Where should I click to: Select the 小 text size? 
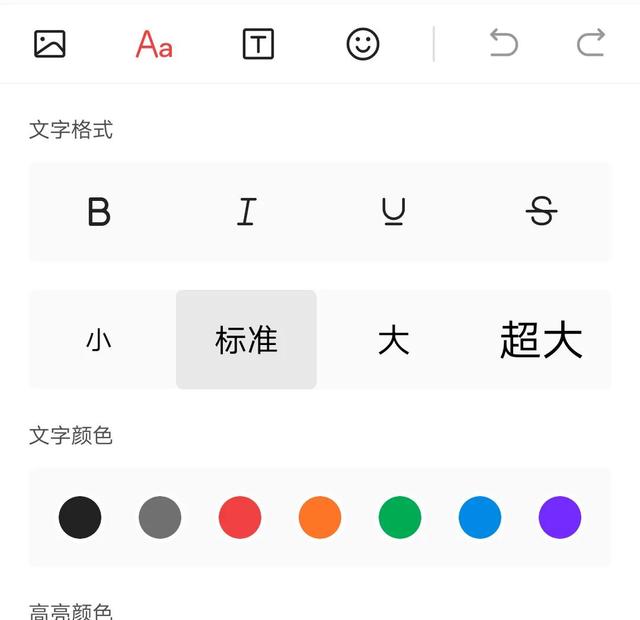point(99,340)
